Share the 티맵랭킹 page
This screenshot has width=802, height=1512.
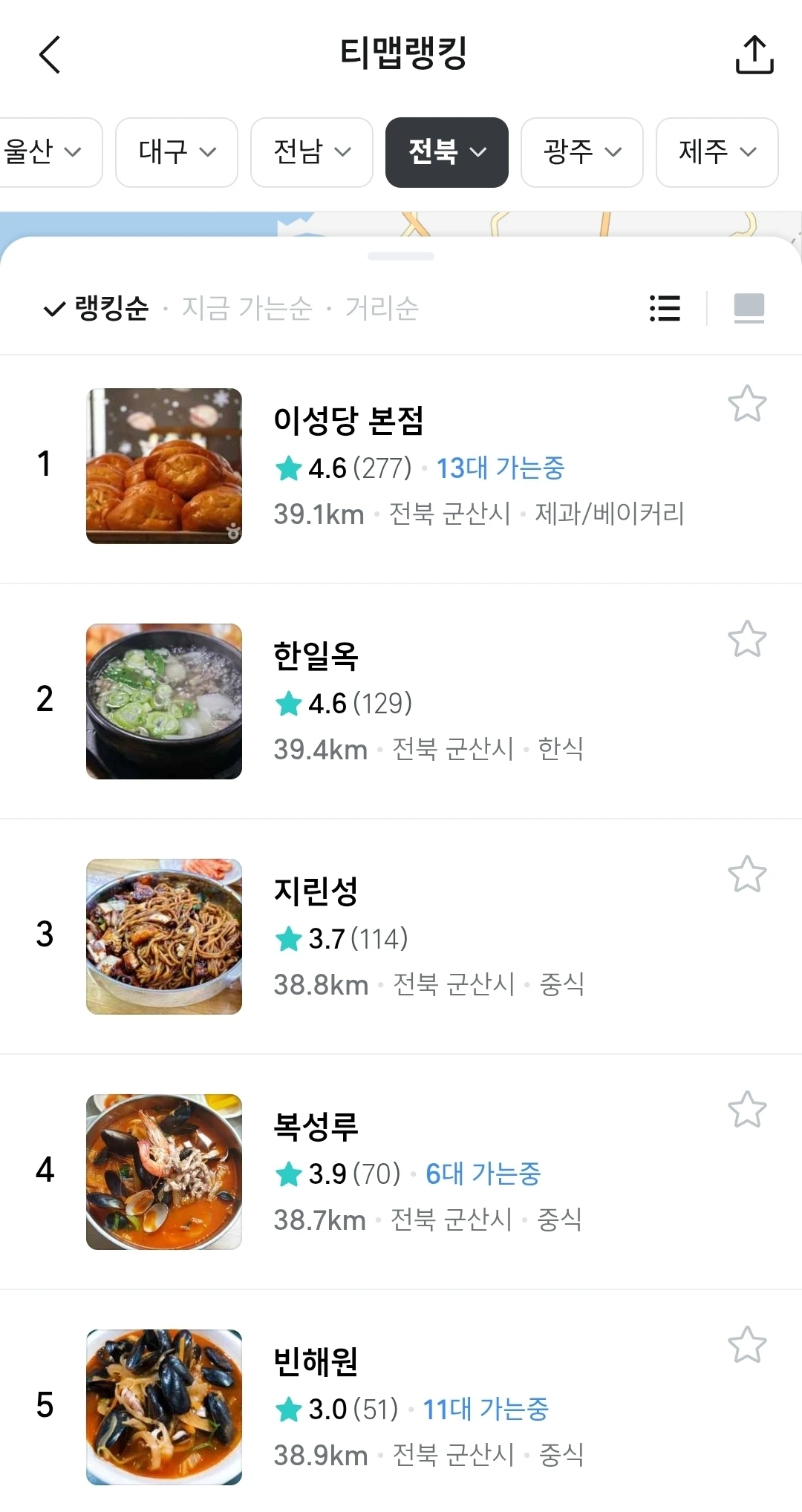click(x=754, y=55)
